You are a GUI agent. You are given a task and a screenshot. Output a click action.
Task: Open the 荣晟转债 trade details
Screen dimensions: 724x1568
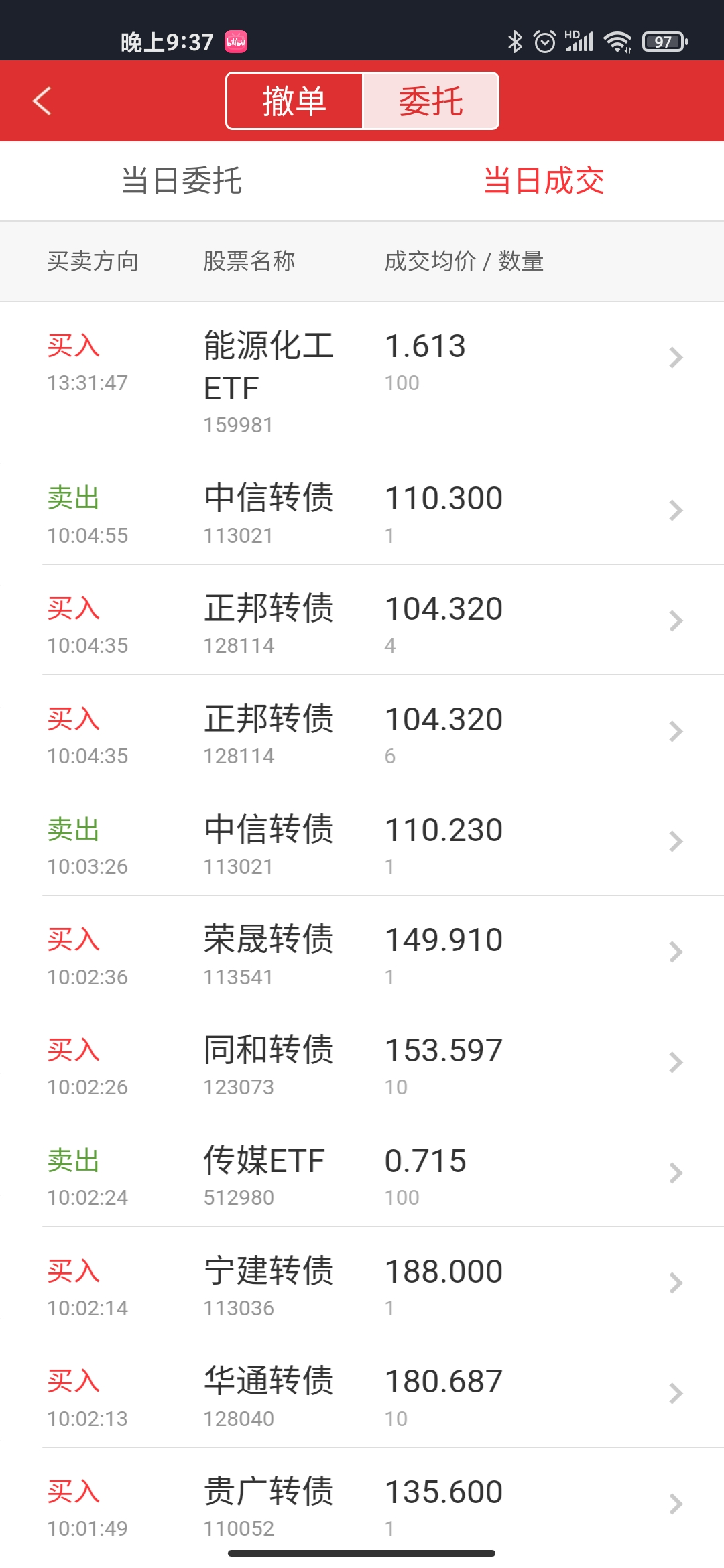362,952
